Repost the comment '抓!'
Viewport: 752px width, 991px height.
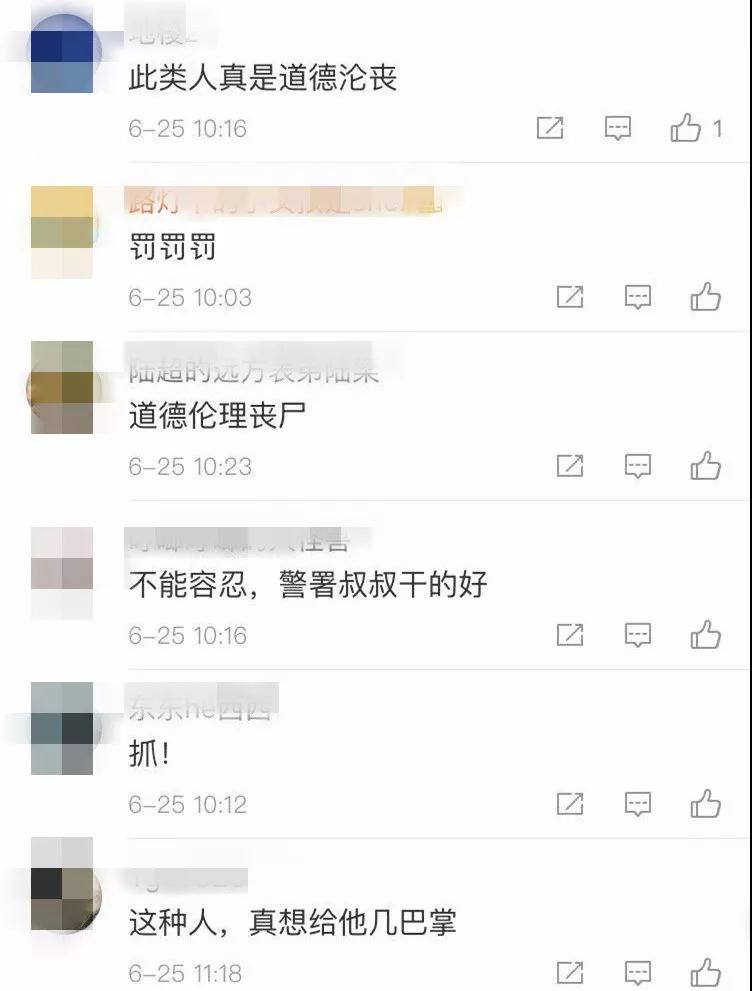[x=569, y=804]
